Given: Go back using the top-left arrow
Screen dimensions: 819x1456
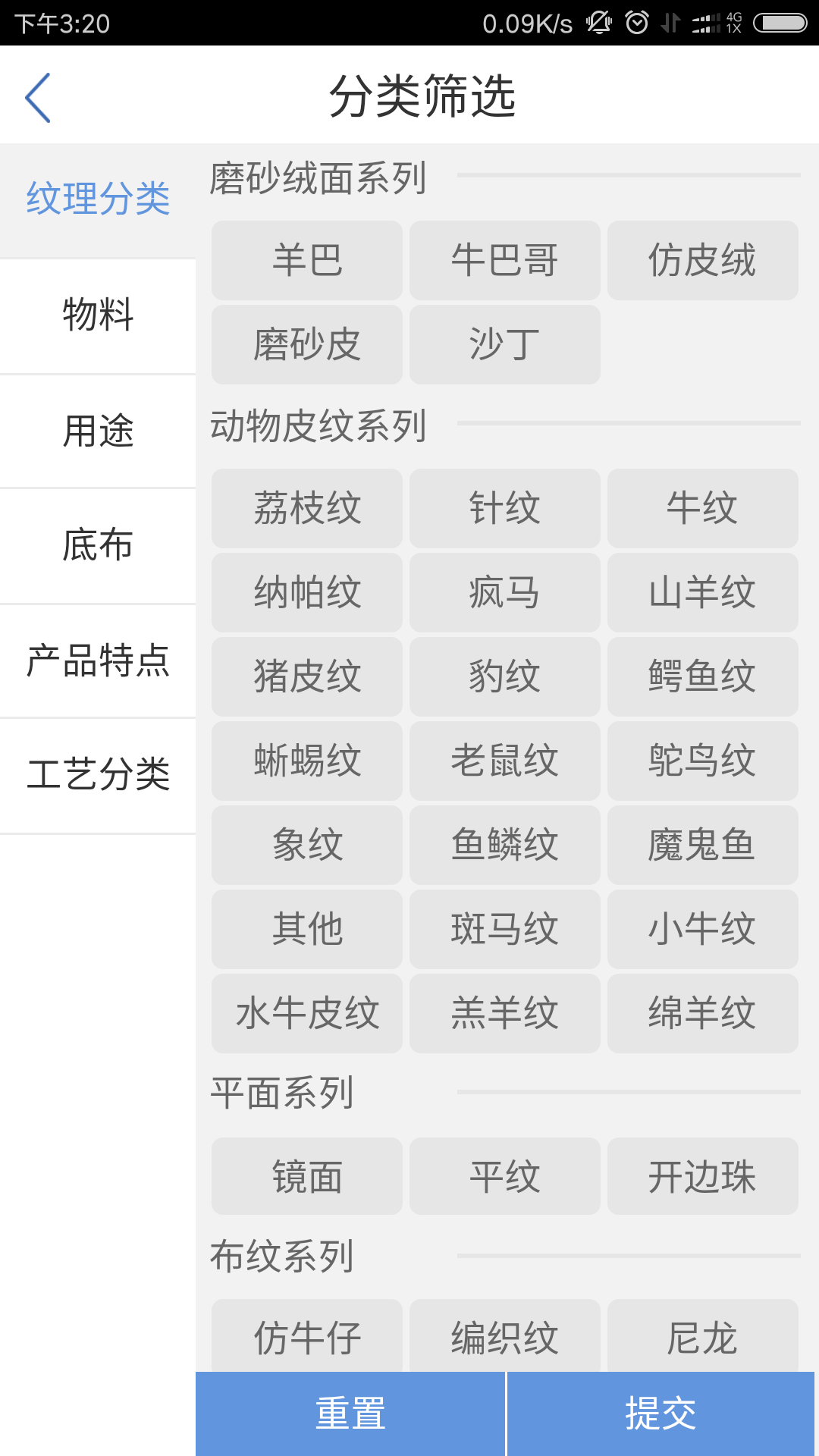Looking at the screenshot, I should (38, 97).
